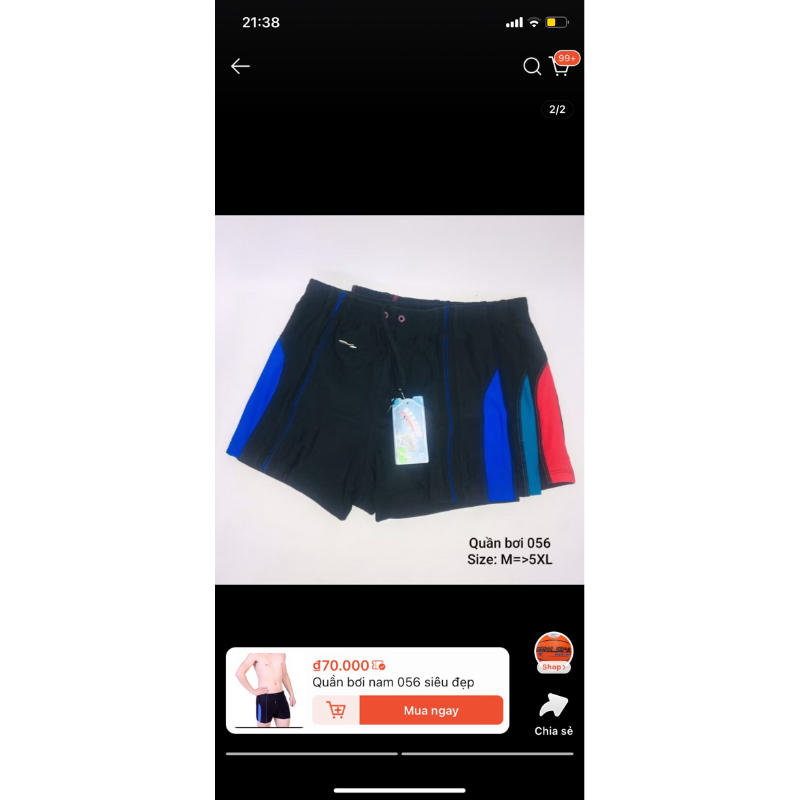Go back using the arrow

pyautogui.click(x=240, y=66)
